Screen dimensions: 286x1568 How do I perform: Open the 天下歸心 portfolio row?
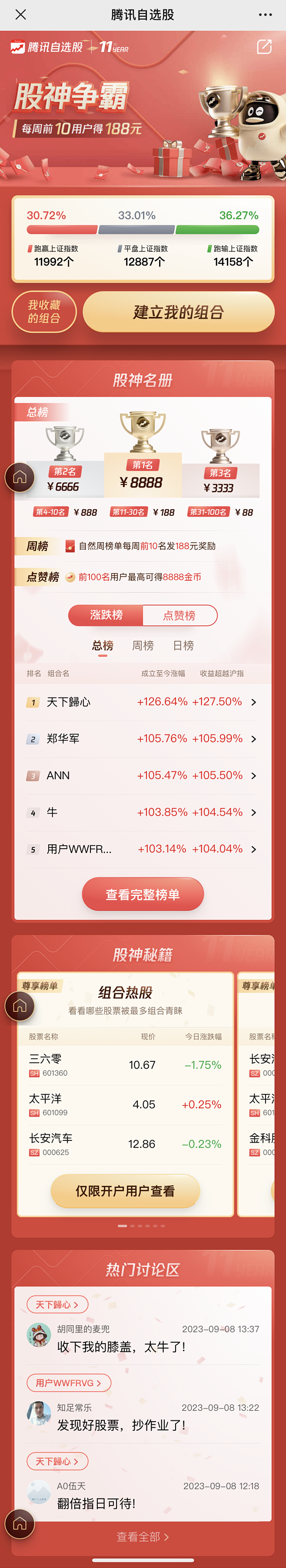point(143,702)
